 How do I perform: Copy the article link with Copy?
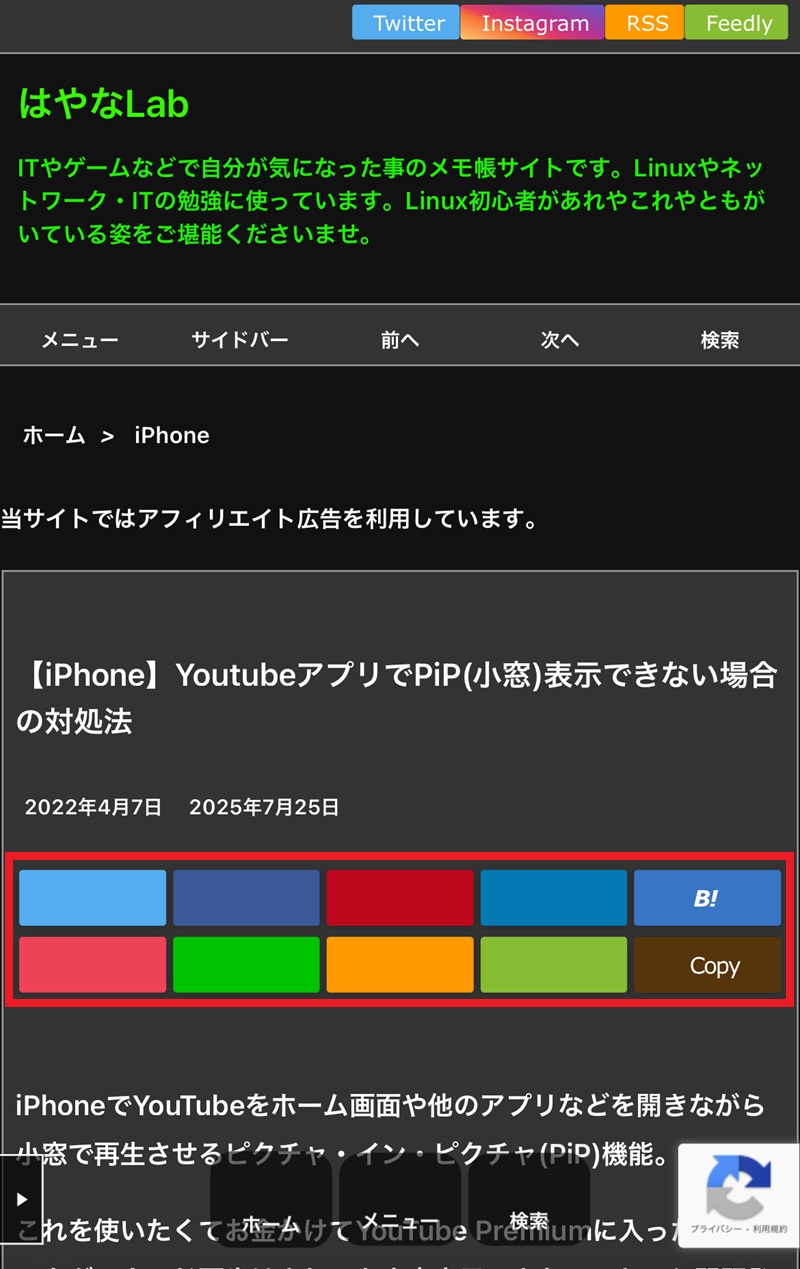(707, 965)
